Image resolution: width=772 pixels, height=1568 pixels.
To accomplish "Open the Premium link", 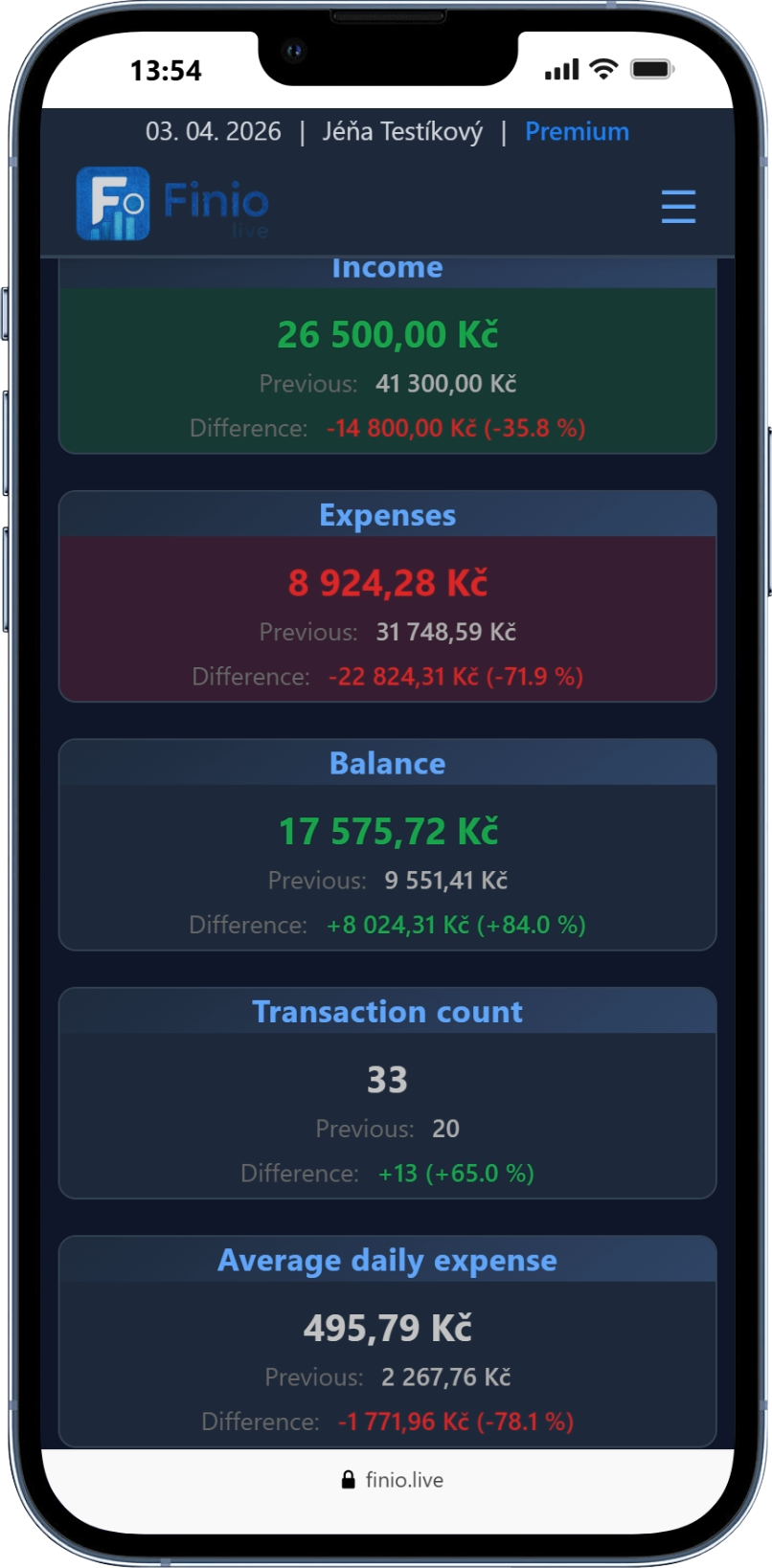I will (577, 131).
